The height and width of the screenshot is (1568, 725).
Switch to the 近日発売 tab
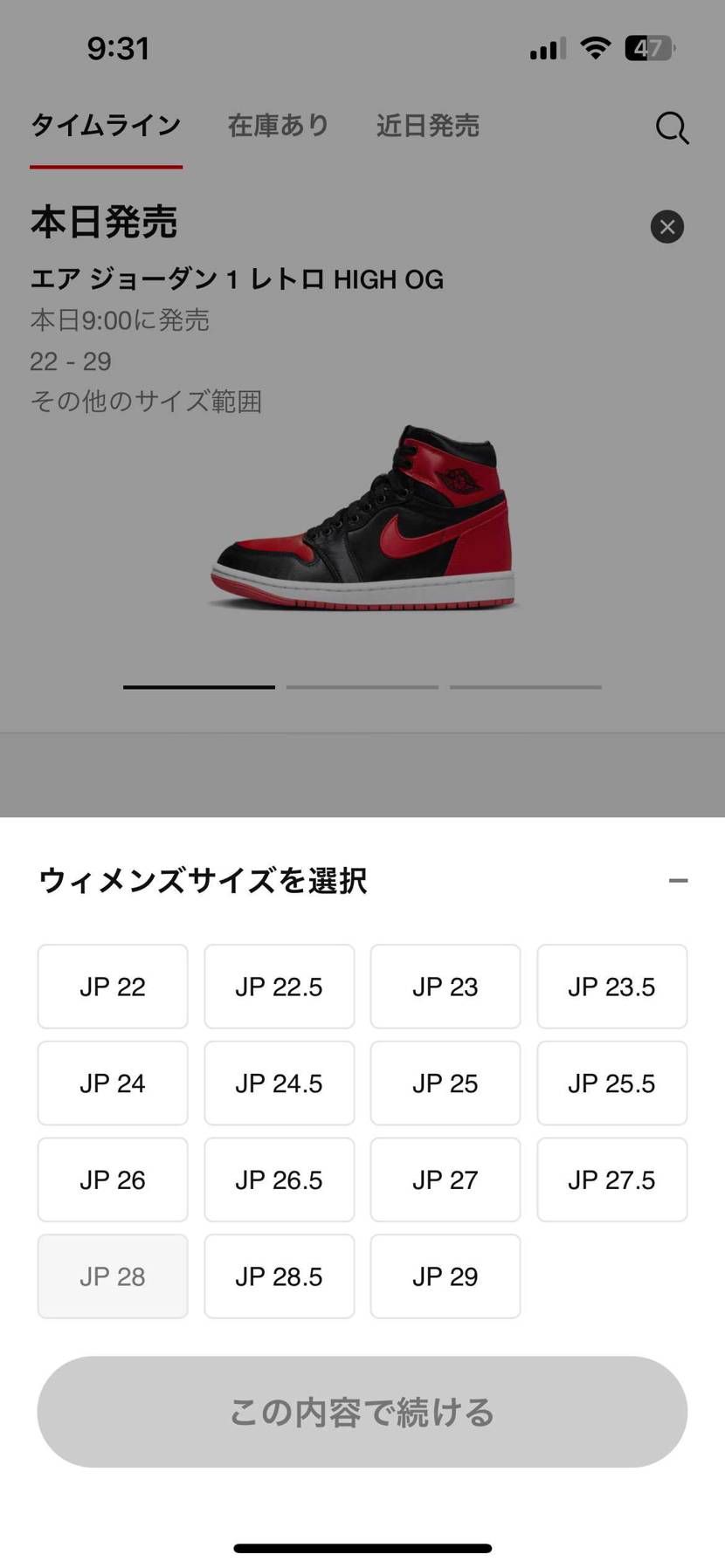[x=427, y=126]
